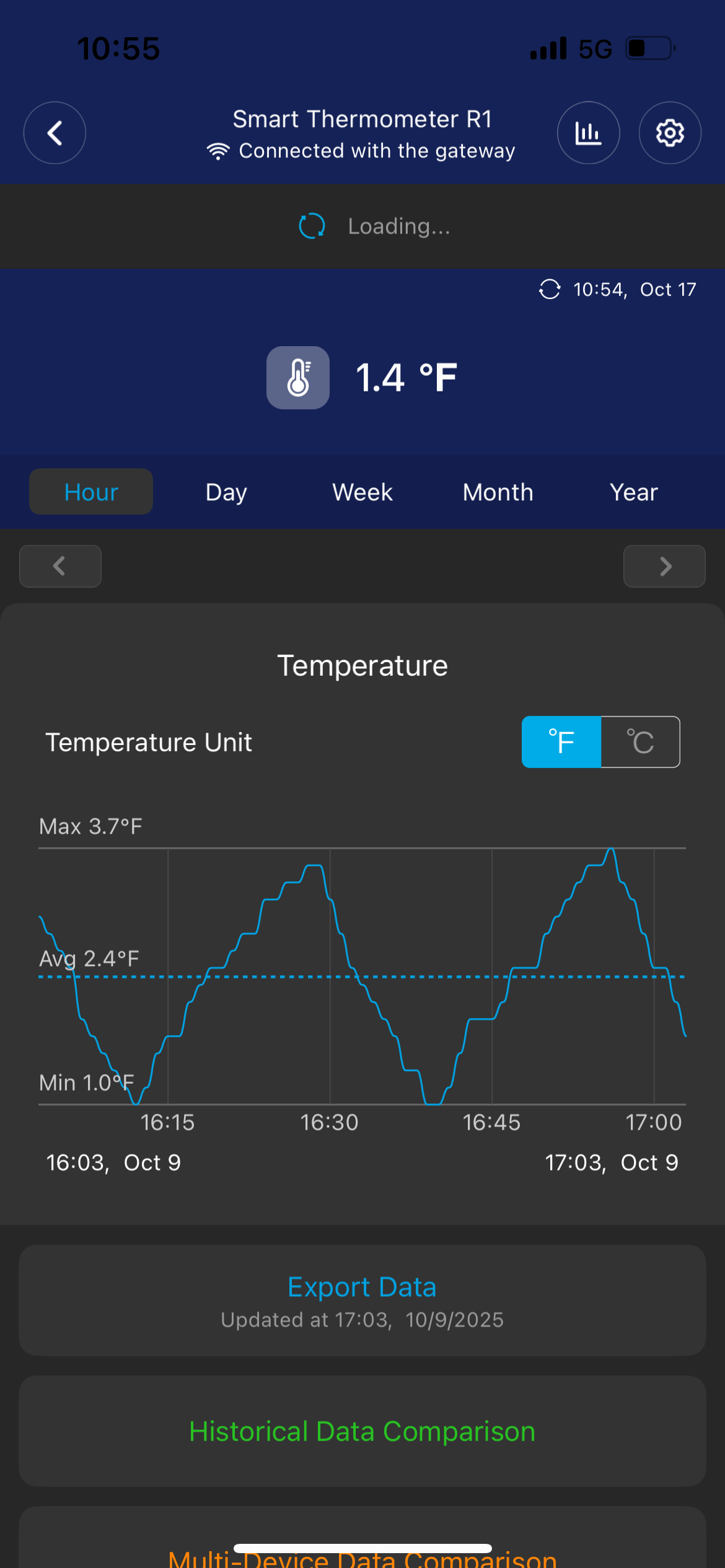The height and width of the screenshot is (1568, 725).
Task: Show the Year view
Action: tap(633, 492)
